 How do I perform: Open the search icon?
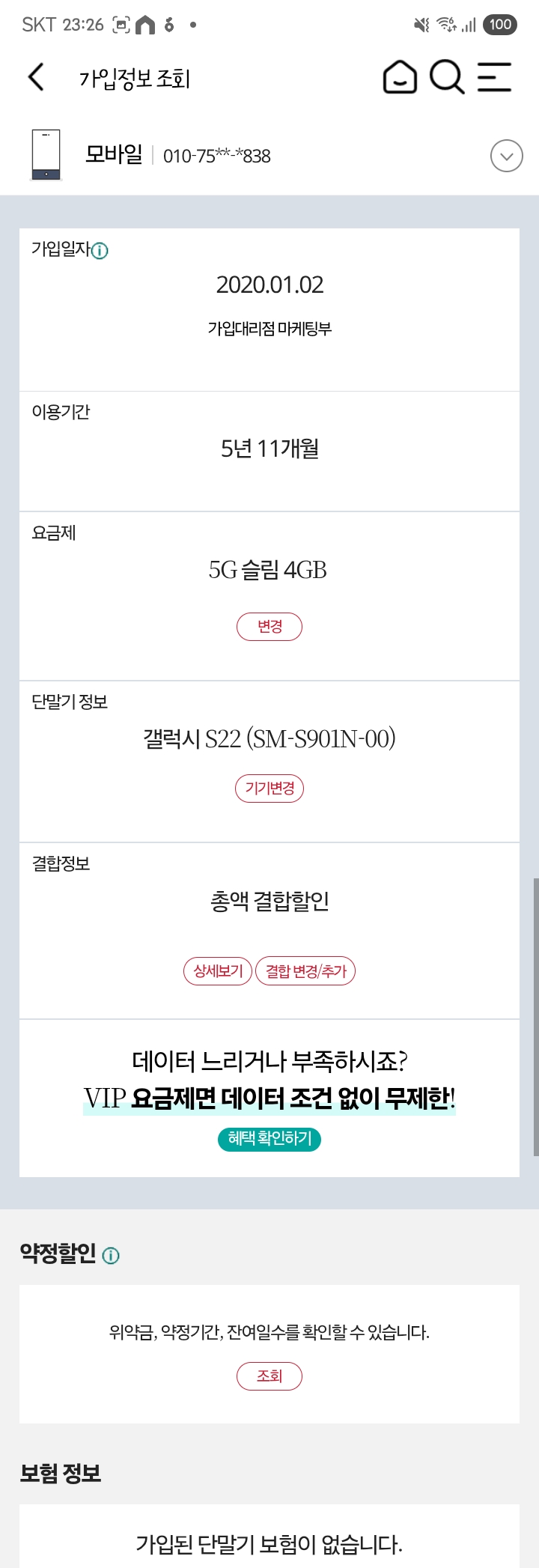(x=447, y=77)
